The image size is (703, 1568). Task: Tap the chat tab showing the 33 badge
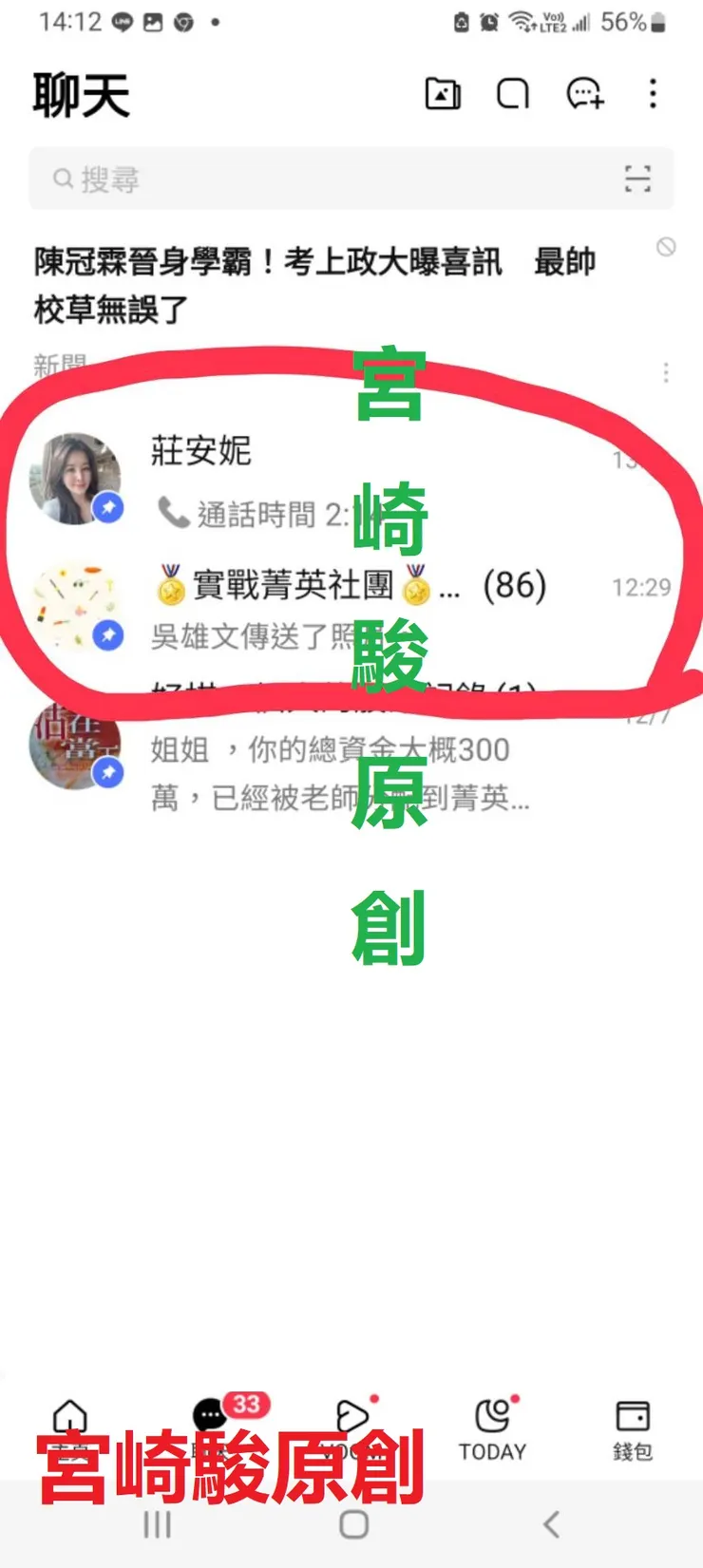tap(211, 1415)
